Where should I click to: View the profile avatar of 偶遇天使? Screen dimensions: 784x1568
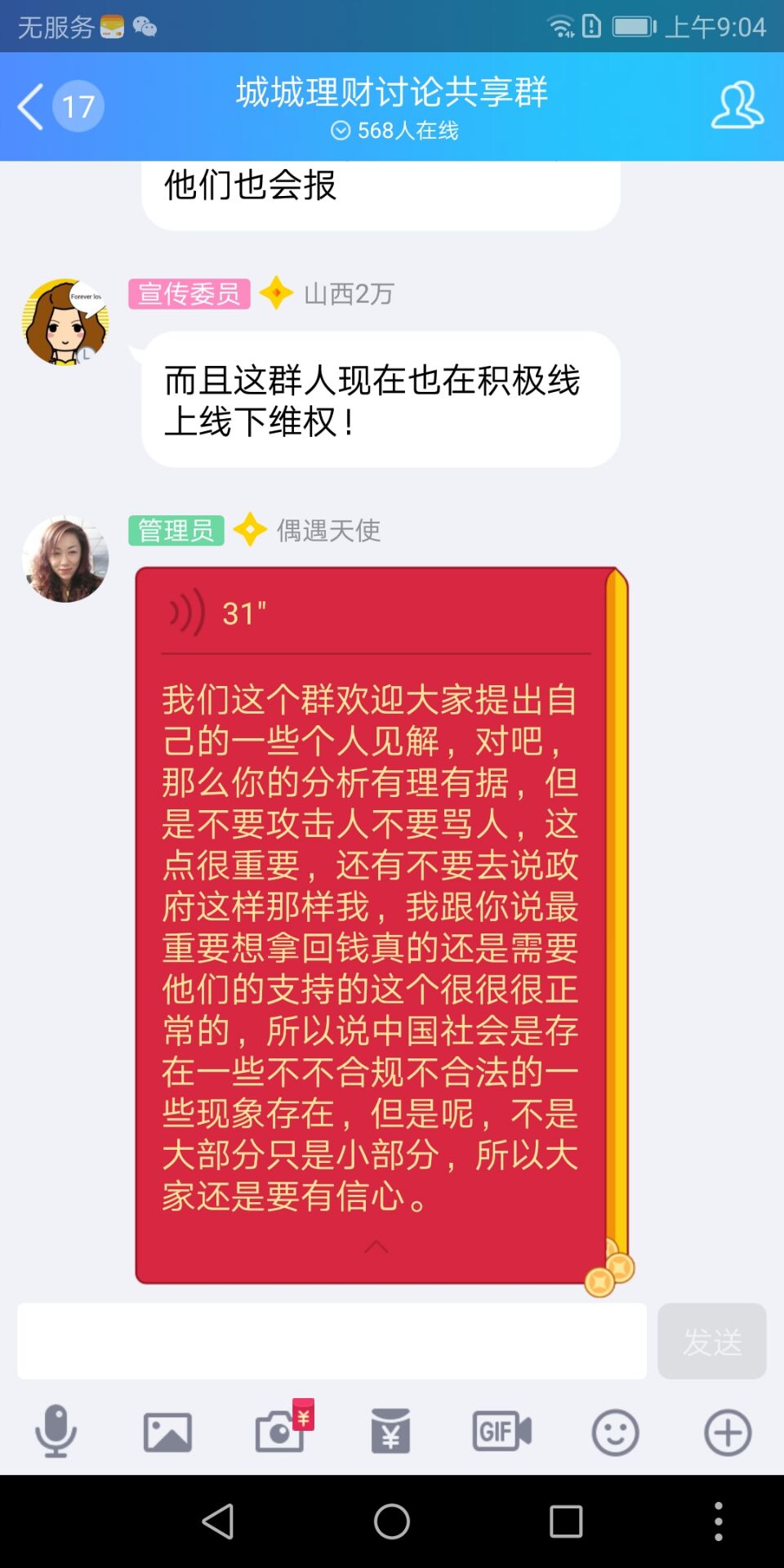coord(65,559)
